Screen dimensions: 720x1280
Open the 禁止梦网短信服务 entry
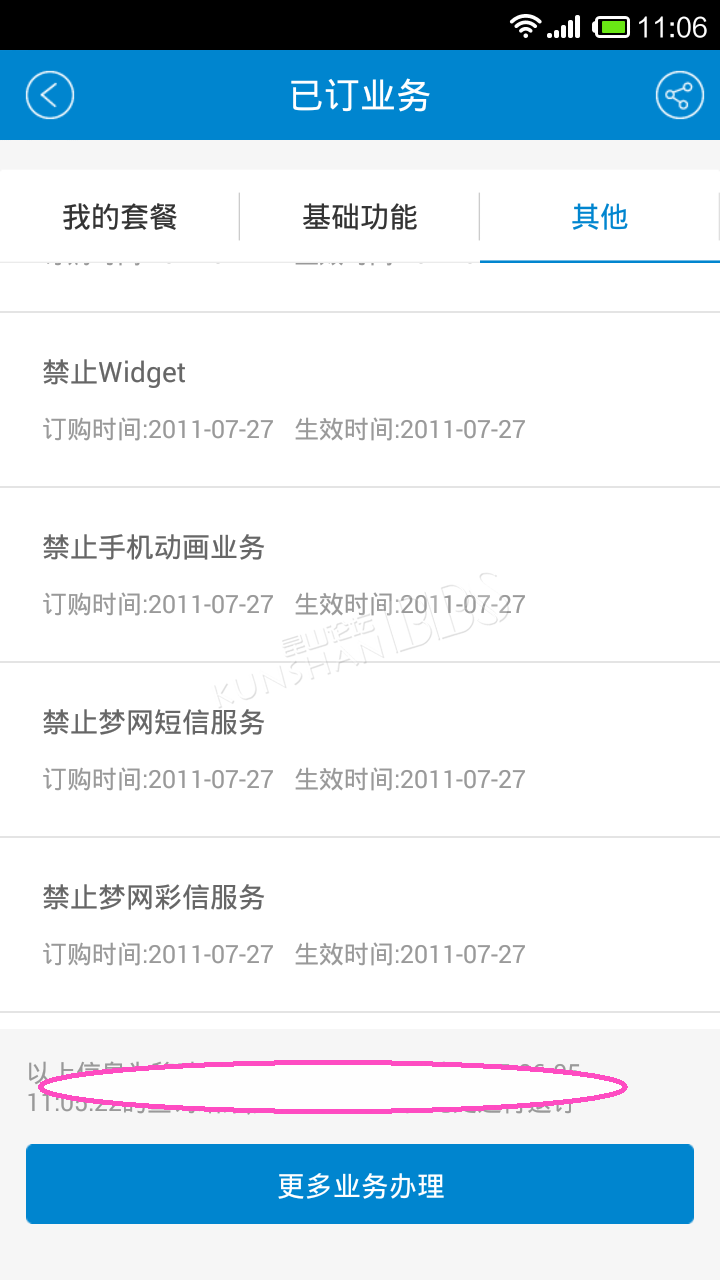click(360, 750)
